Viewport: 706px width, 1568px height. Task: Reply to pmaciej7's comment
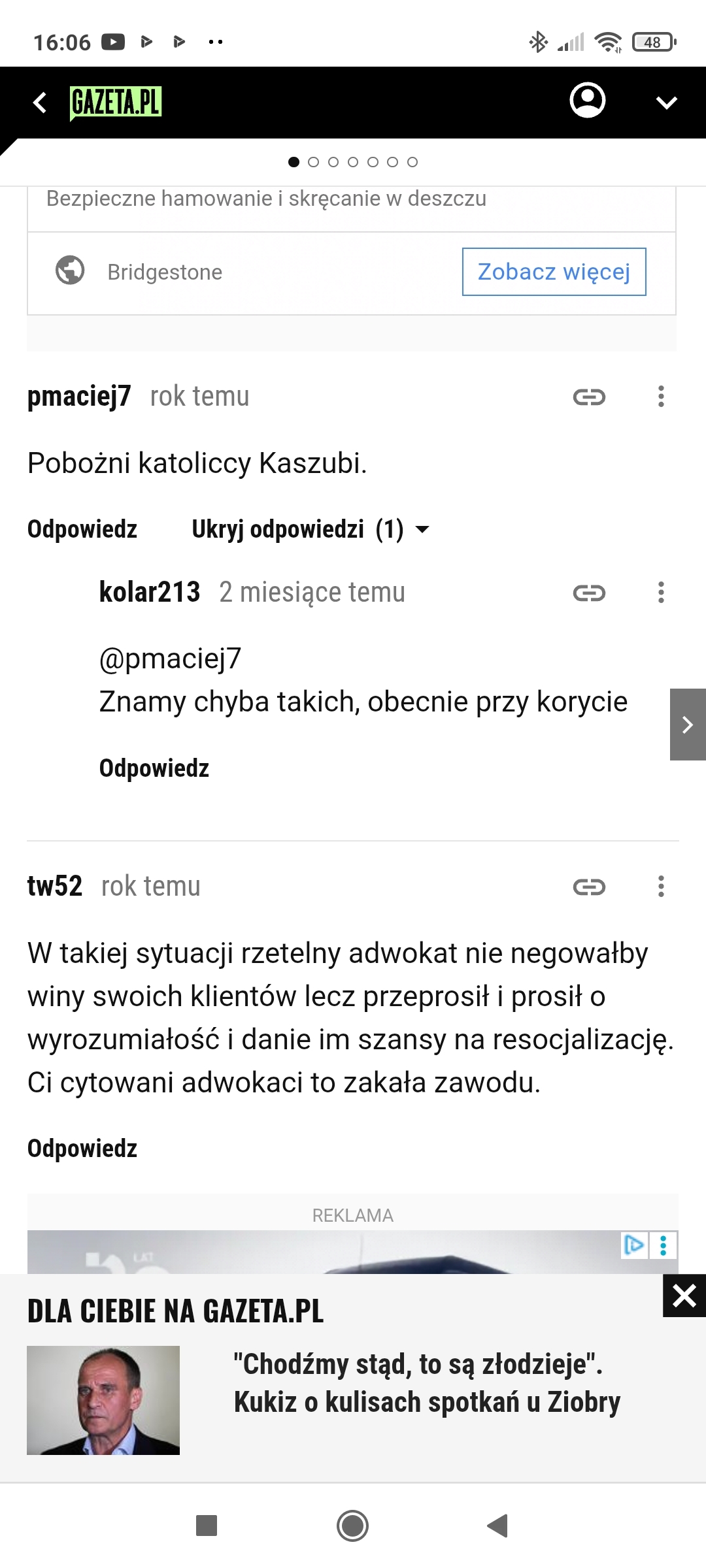82,529
